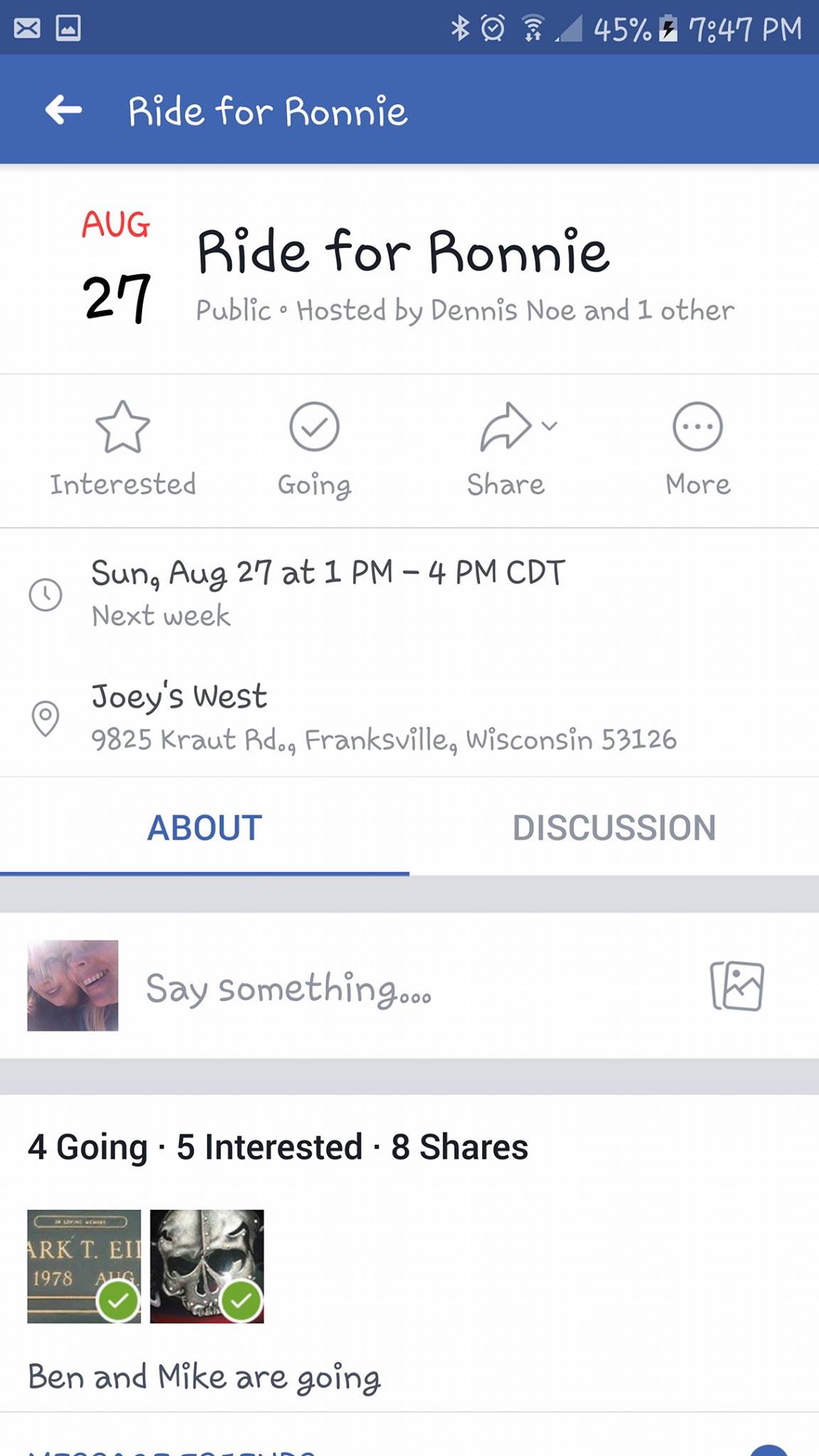
Task: Go back using the header arrow
Action: click(x=64, y=110)
